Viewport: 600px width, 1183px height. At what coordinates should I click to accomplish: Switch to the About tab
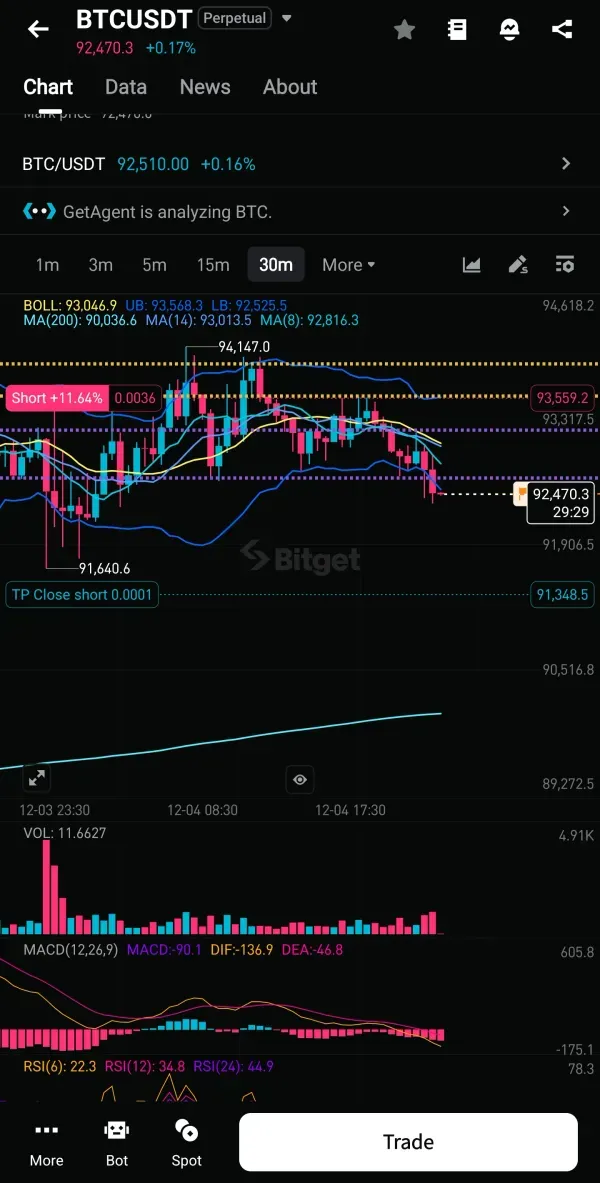(290, 87)
